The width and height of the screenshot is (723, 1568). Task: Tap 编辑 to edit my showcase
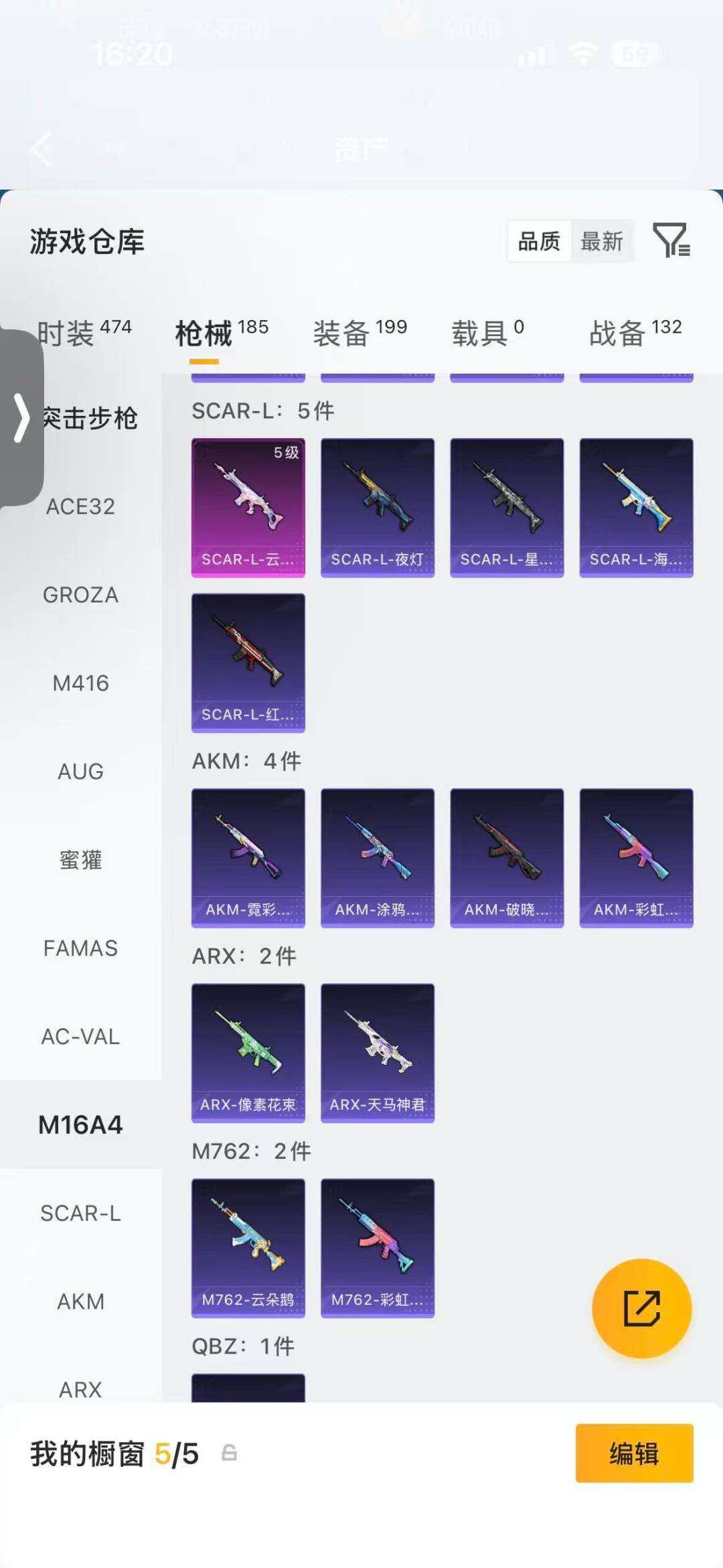pyautogui.click(x=634, y=1453)
